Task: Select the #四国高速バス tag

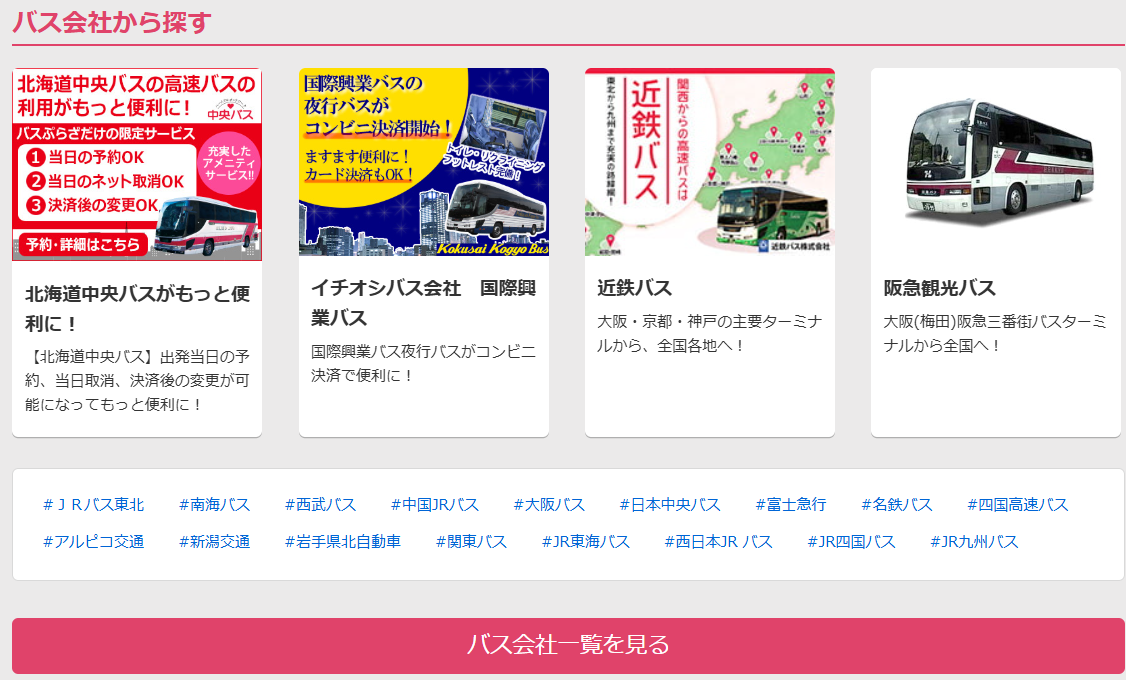Action: (x=1018, y=504)
